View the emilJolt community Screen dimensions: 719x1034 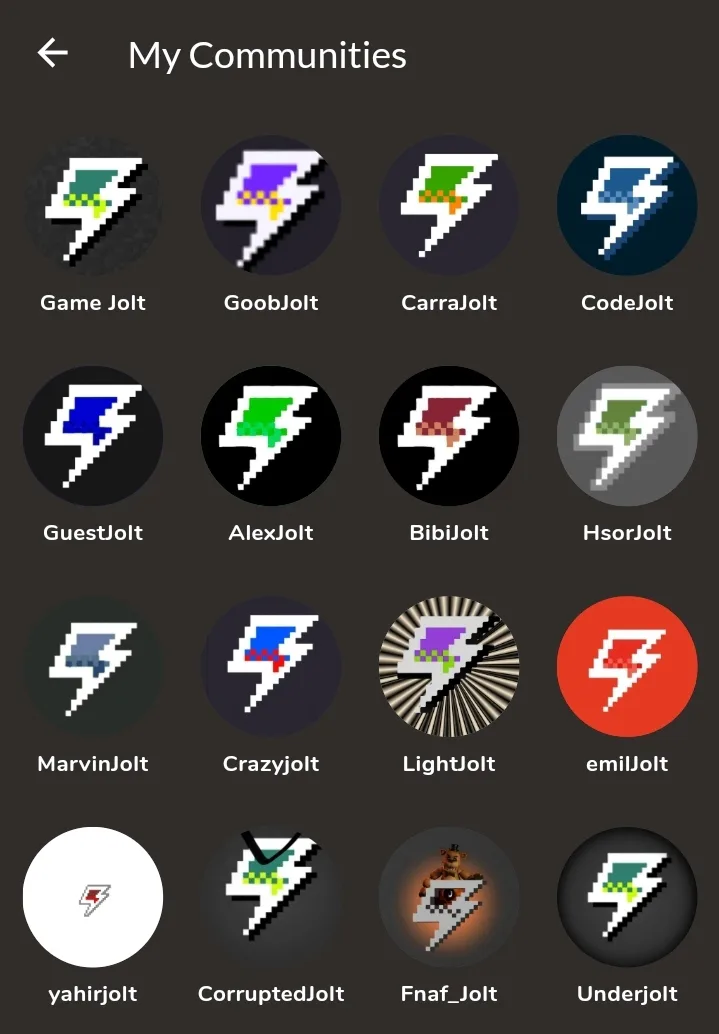pyautogui.click(x=627, y=667)
